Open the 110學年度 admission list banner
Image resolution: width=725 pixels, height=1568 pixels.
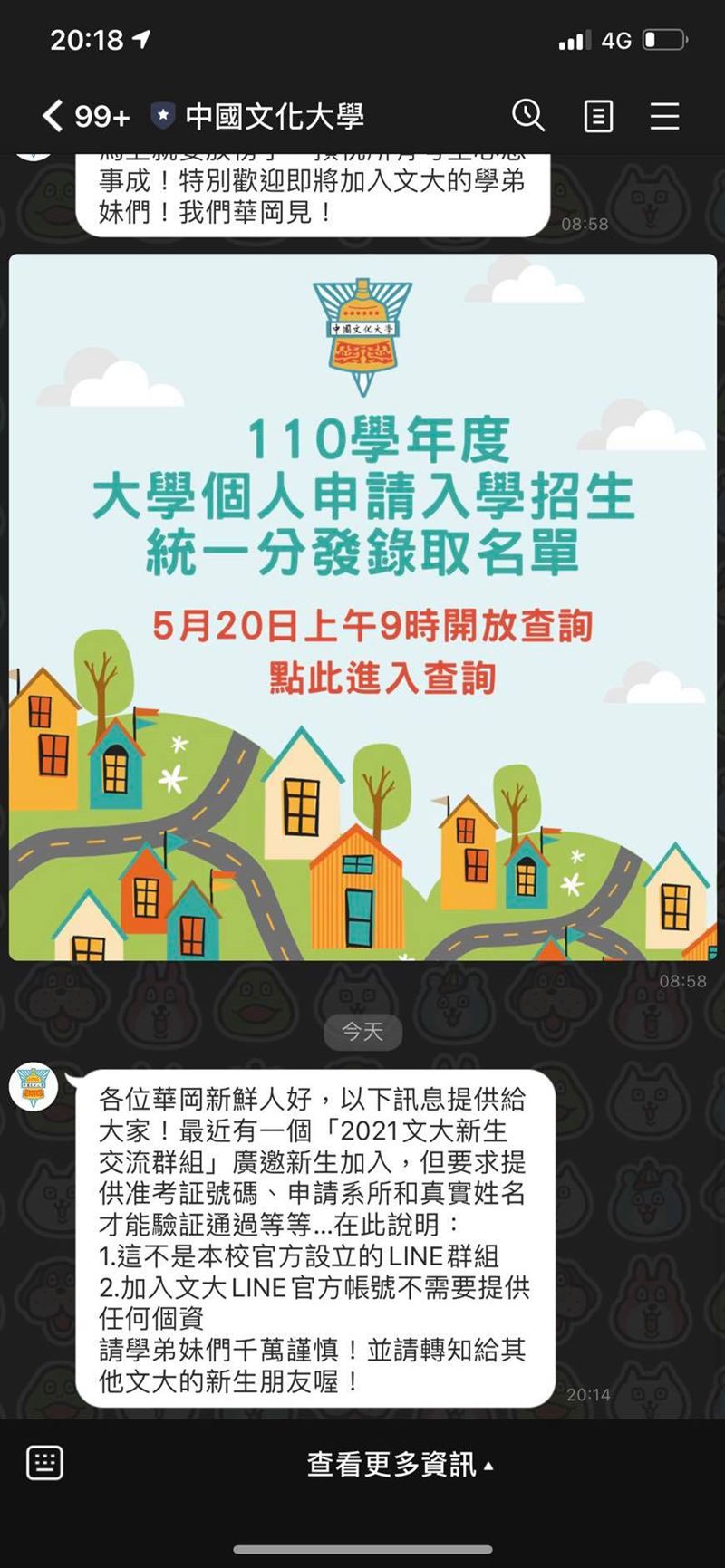[362, 606]
